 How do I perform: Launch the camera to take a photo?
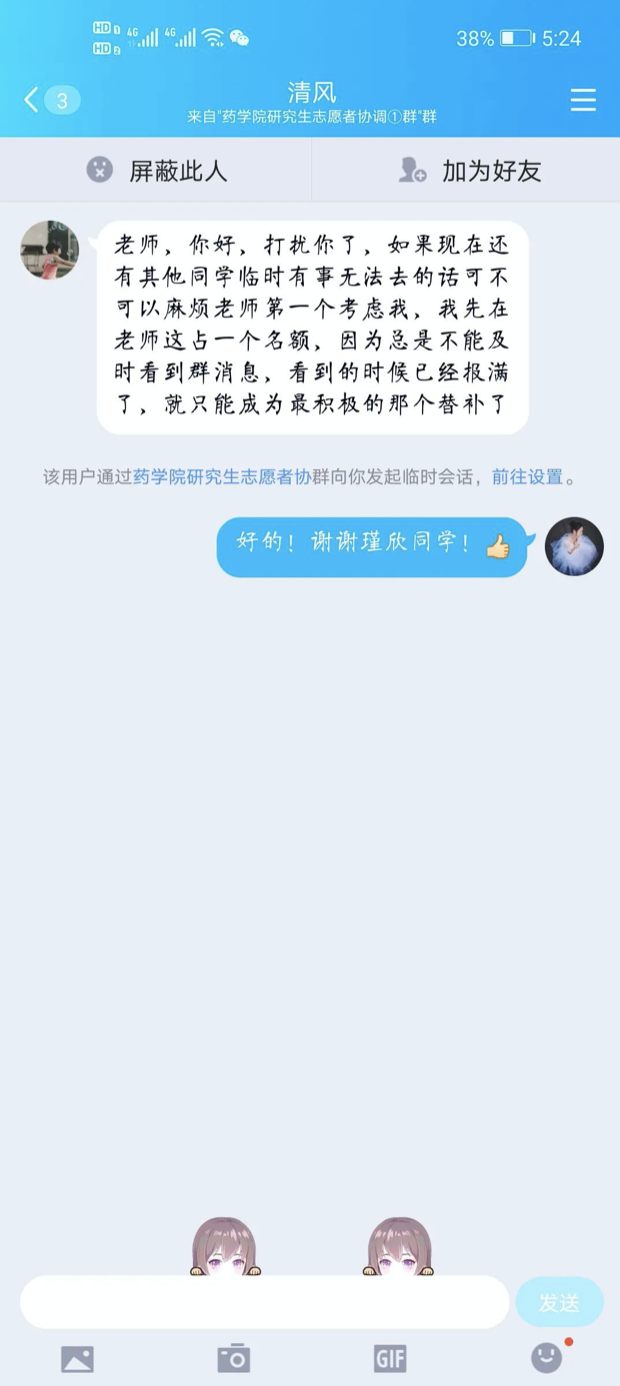pyautogui.click(x=233, y=1358)
